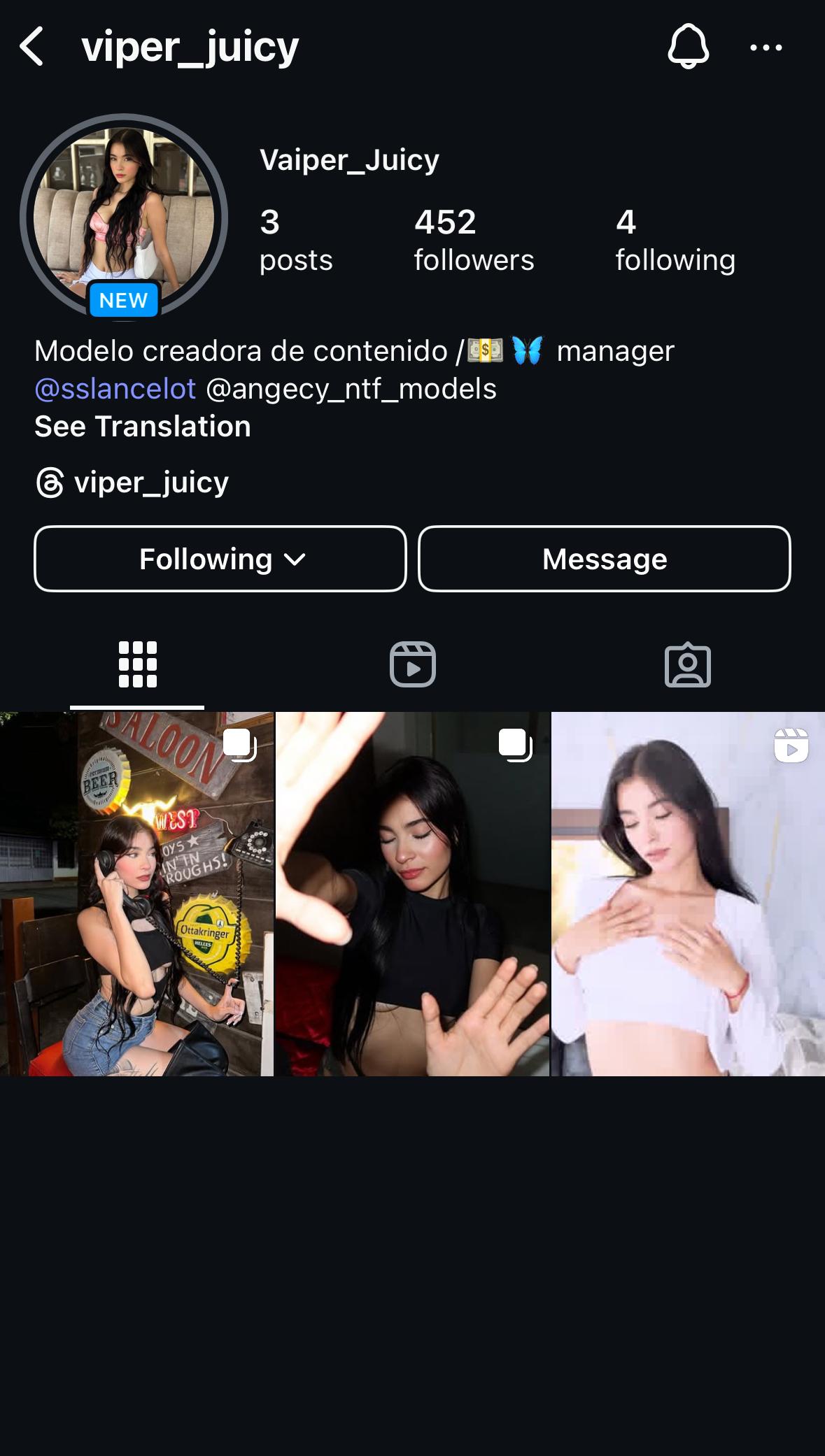This screenshot has height=1456, width=825.
Task: Open the three-dot overflow menu
Action: point(766,48)
